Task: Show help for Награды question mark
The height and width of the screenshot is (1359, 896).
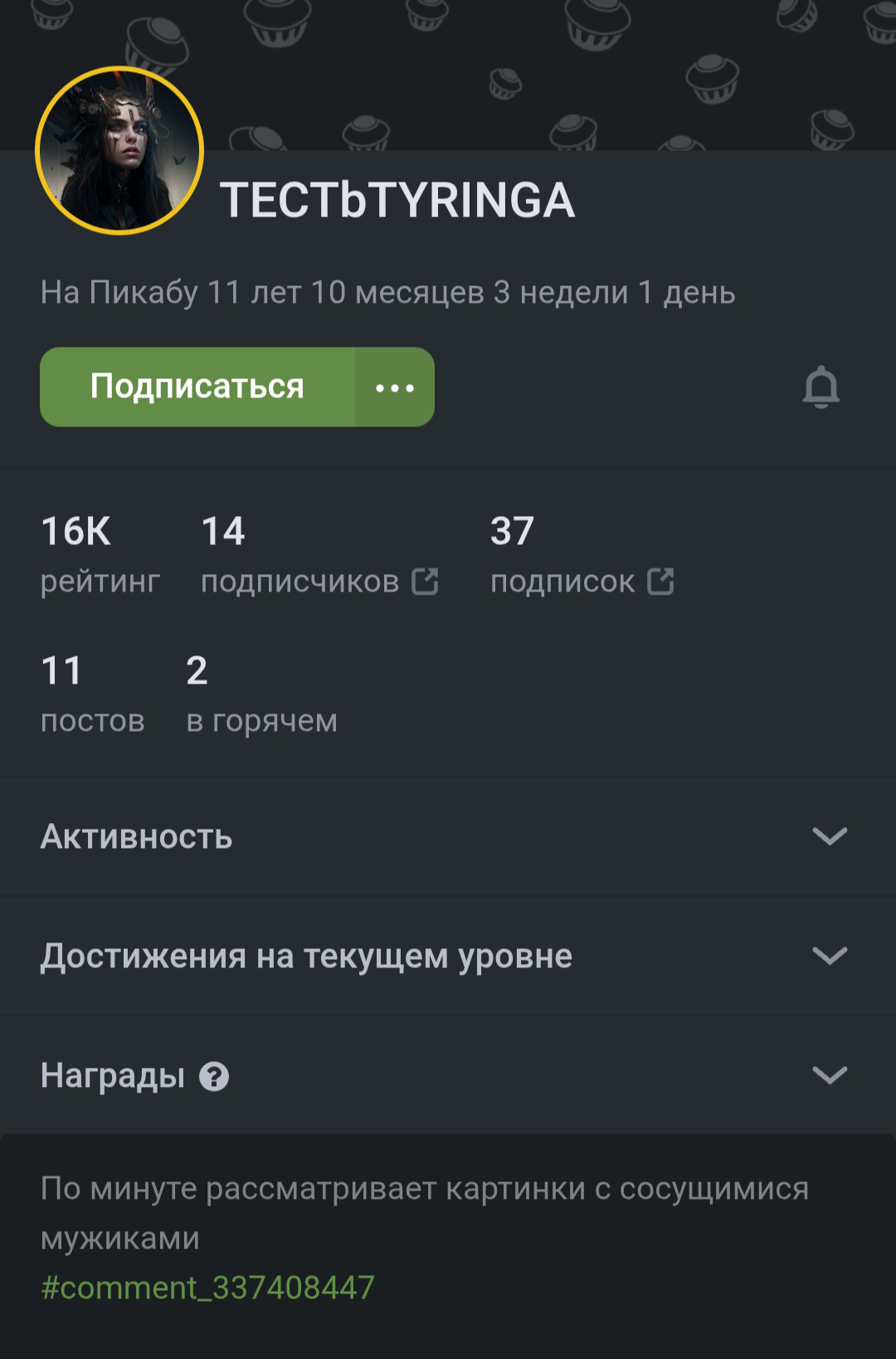Action: (214, 1077)
